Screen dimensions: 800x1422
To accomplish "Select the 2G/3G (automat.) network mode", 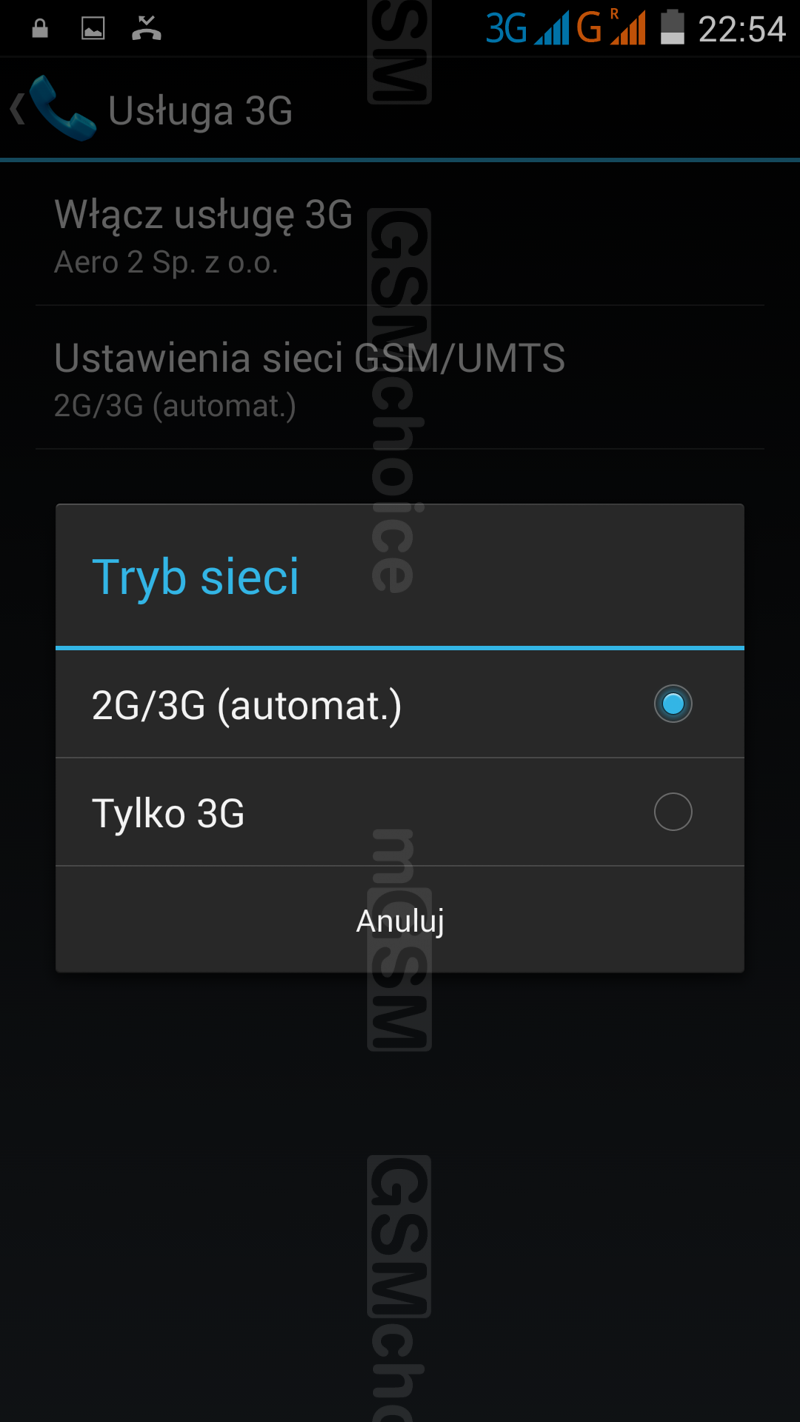I will tap(398, 704).
